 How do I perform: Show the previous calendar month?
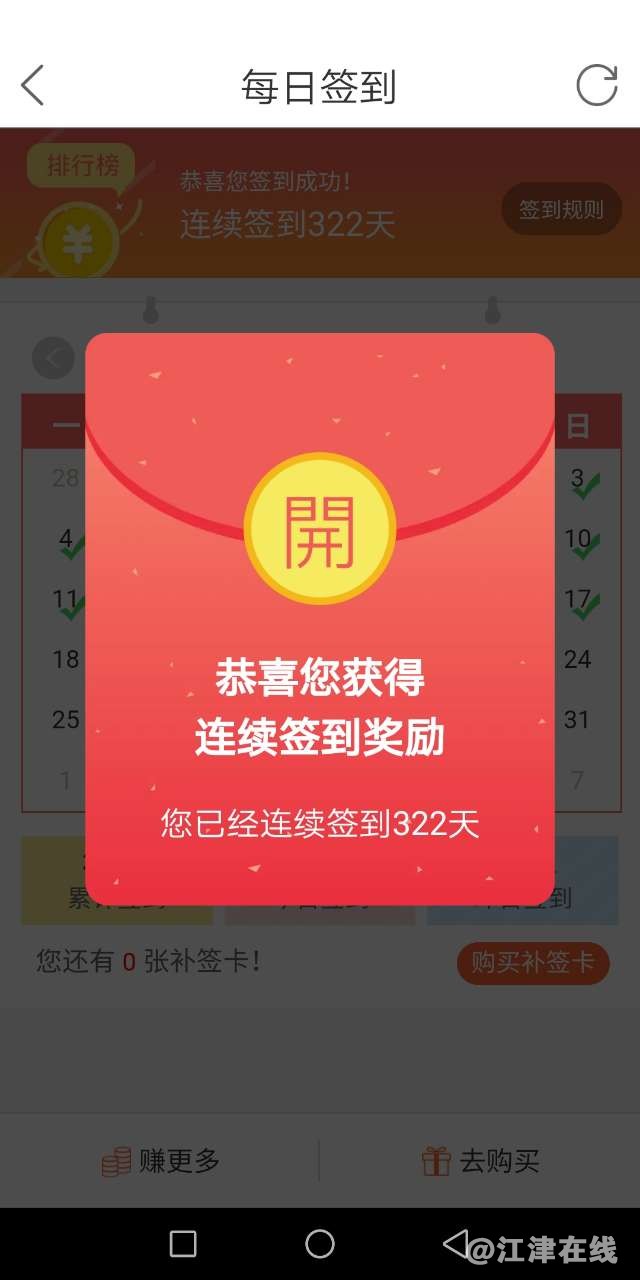click(x=53, y=358)
